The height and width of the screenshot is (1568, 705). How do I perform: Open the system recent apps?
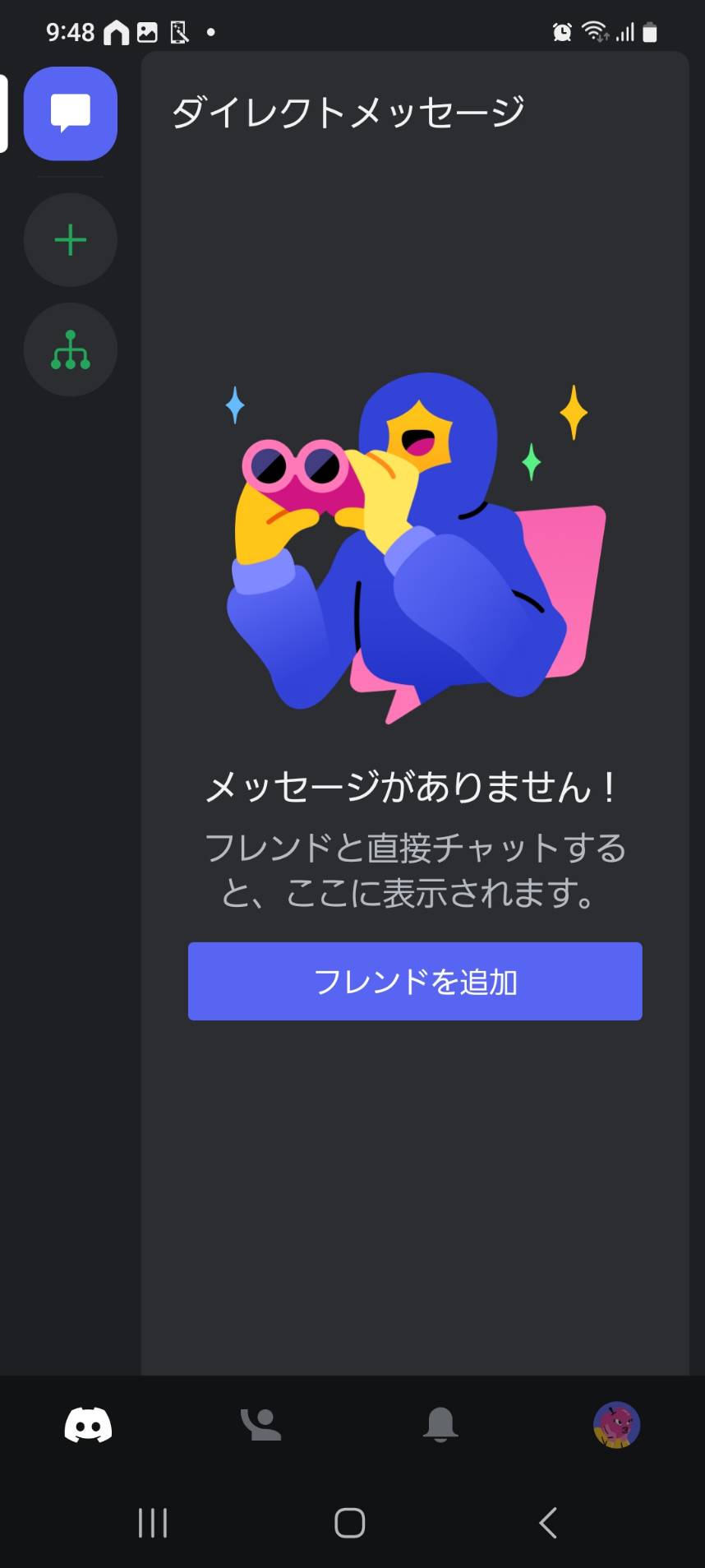[x=153, y=1523]
